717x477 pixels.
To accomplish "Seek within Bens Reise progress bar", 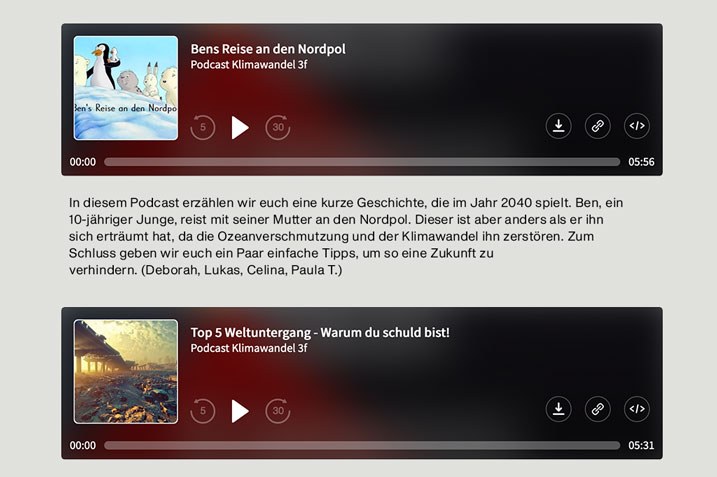I will 362,162.
